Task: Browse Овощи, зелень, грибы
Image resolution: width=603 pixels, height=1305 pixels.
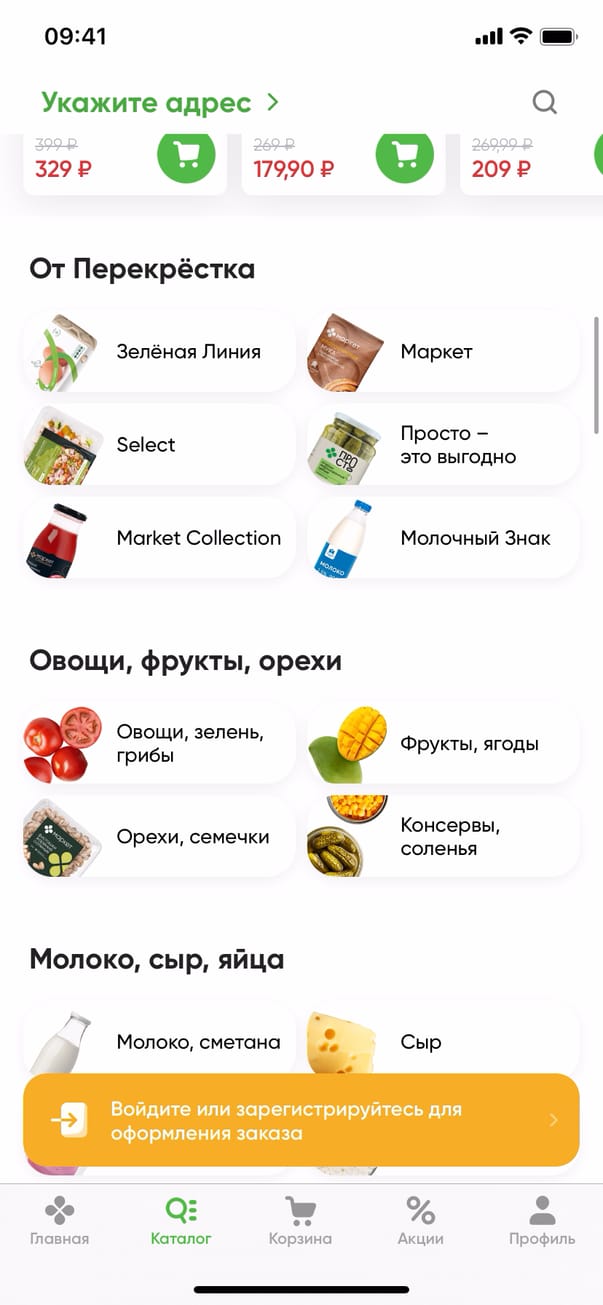Action: pyautogui.click(x=160, y=744)
